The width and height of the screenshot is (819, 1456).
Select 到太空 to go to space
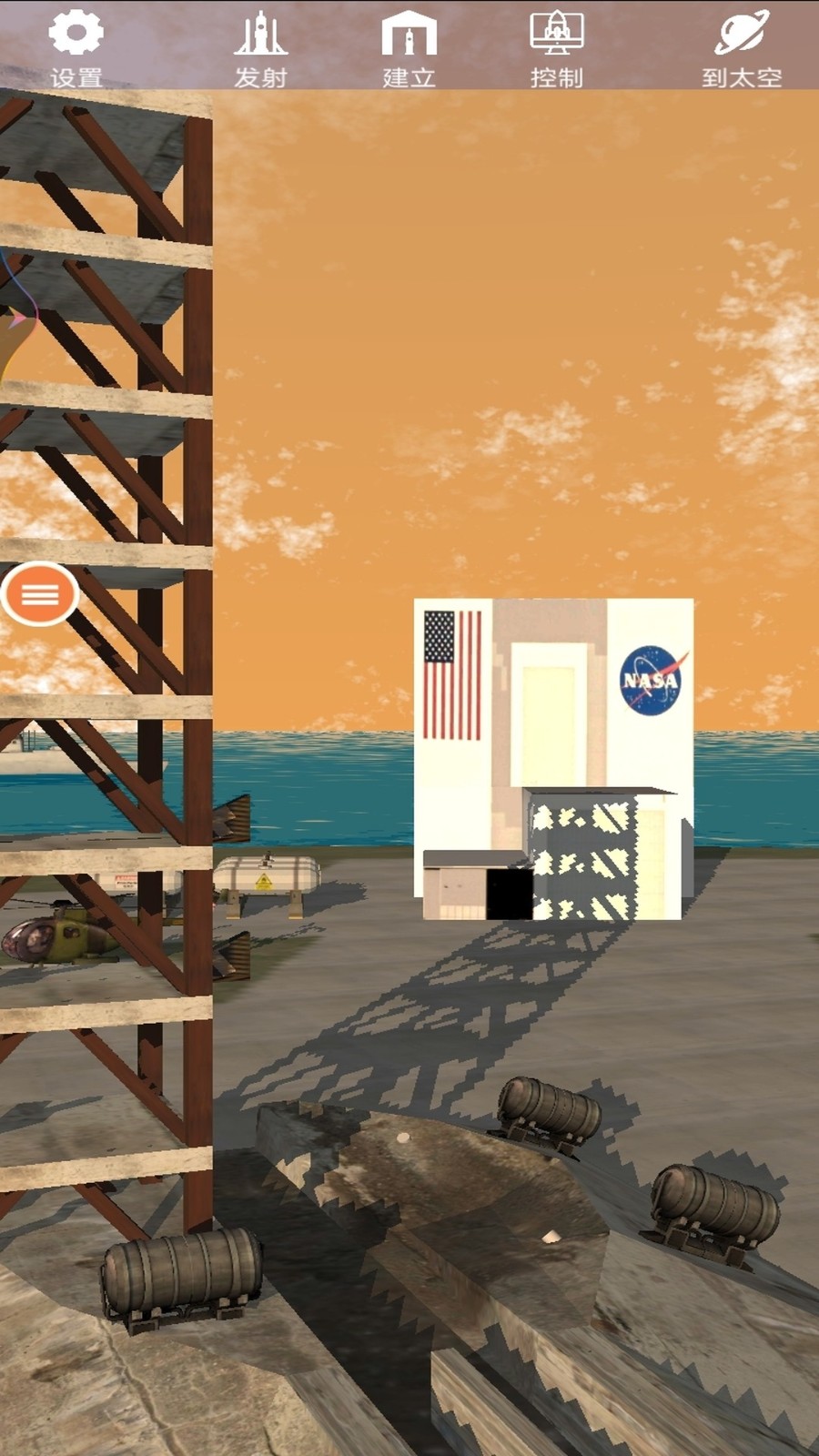coord(742,47)
